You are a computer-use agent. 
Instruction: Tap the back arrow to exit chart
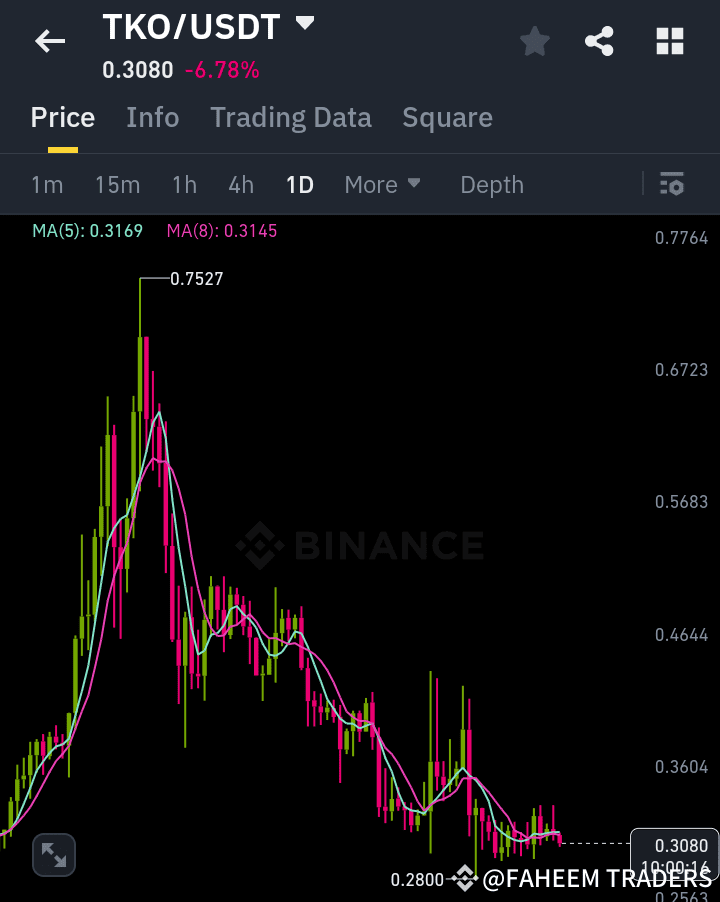[x=50, y=41]
